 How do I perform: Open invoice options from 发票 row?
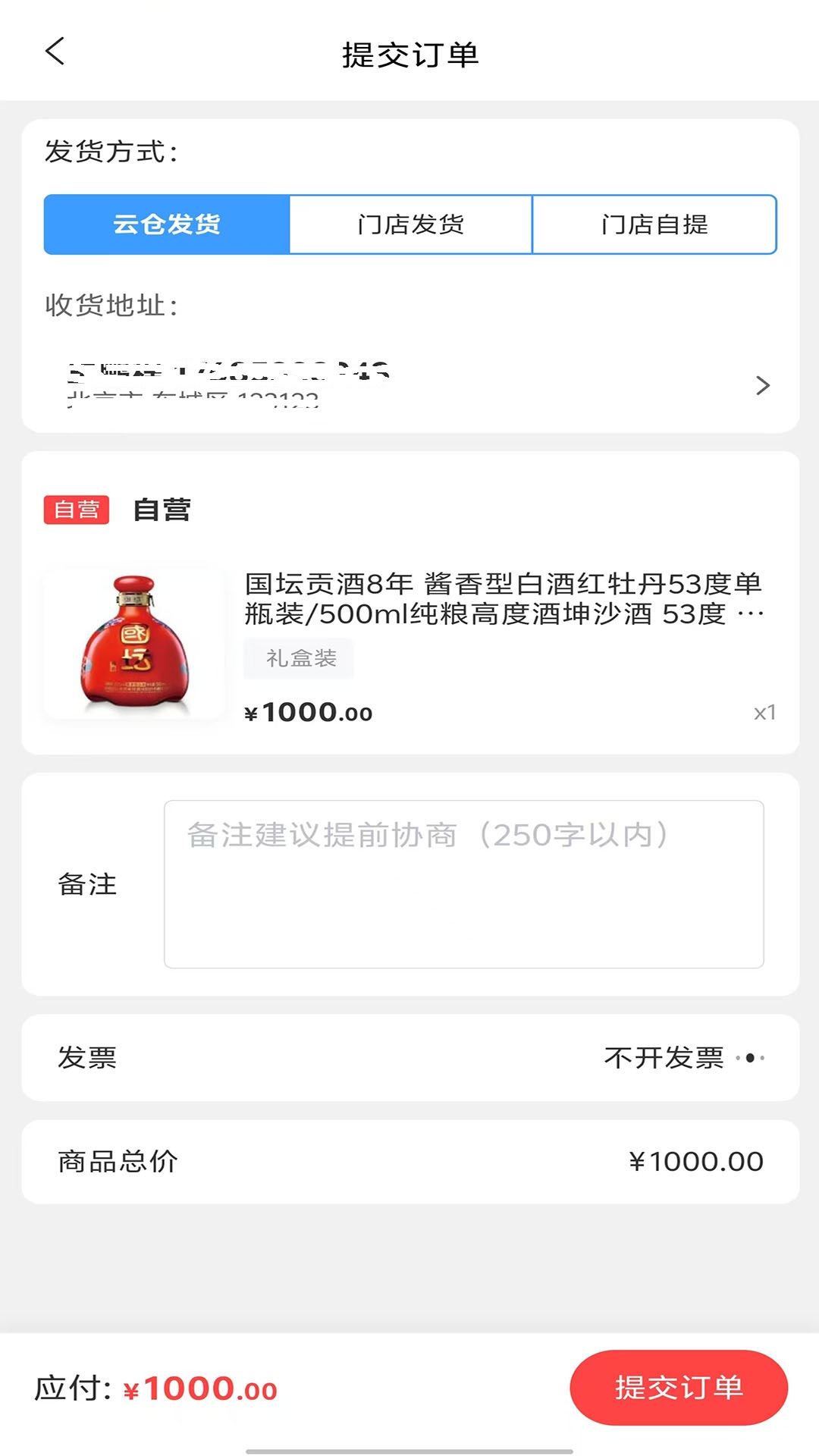point(409,1057)
